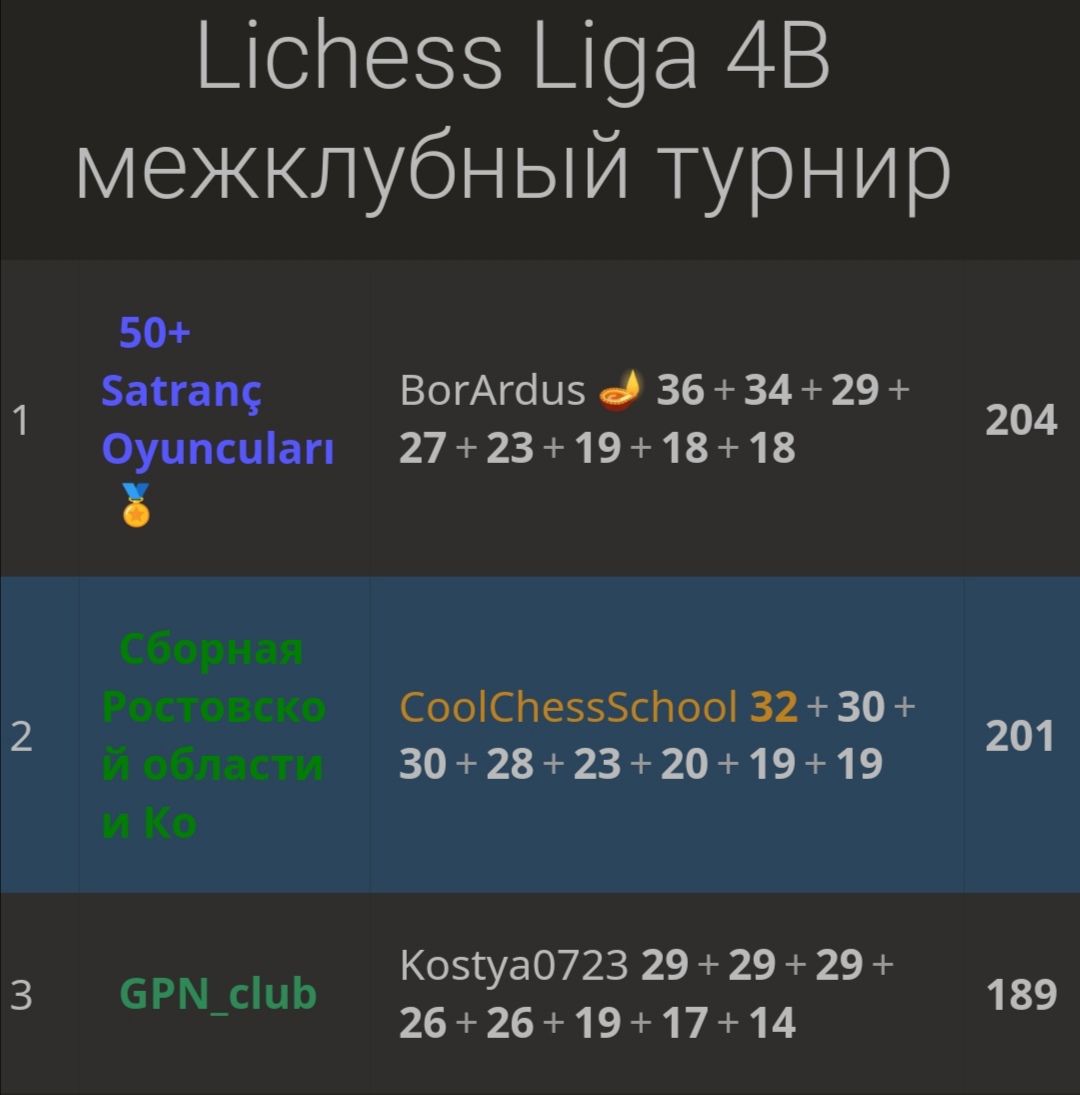View player Kostya0723 profile

(x=513, y=966)
